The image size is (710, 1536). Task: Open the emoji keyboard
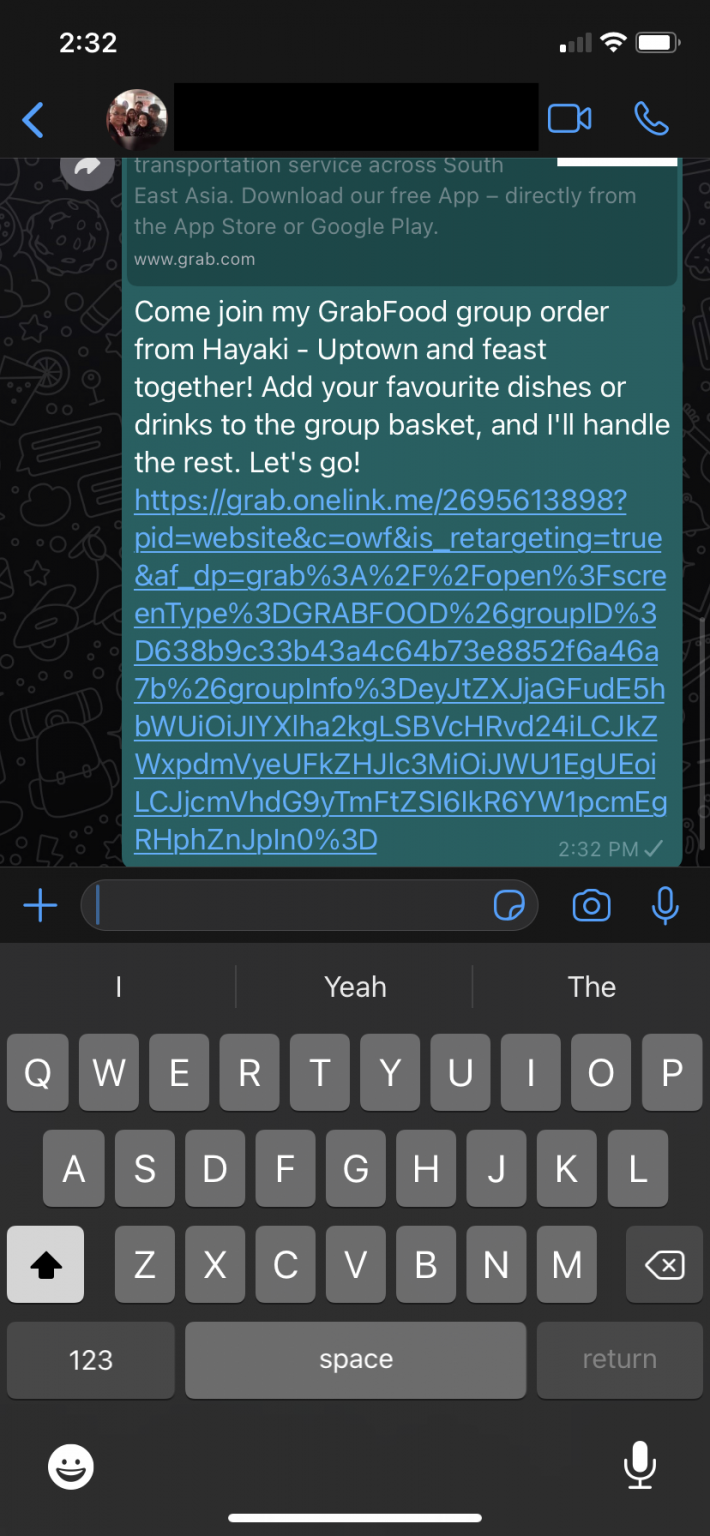(x=71, y=1467)
